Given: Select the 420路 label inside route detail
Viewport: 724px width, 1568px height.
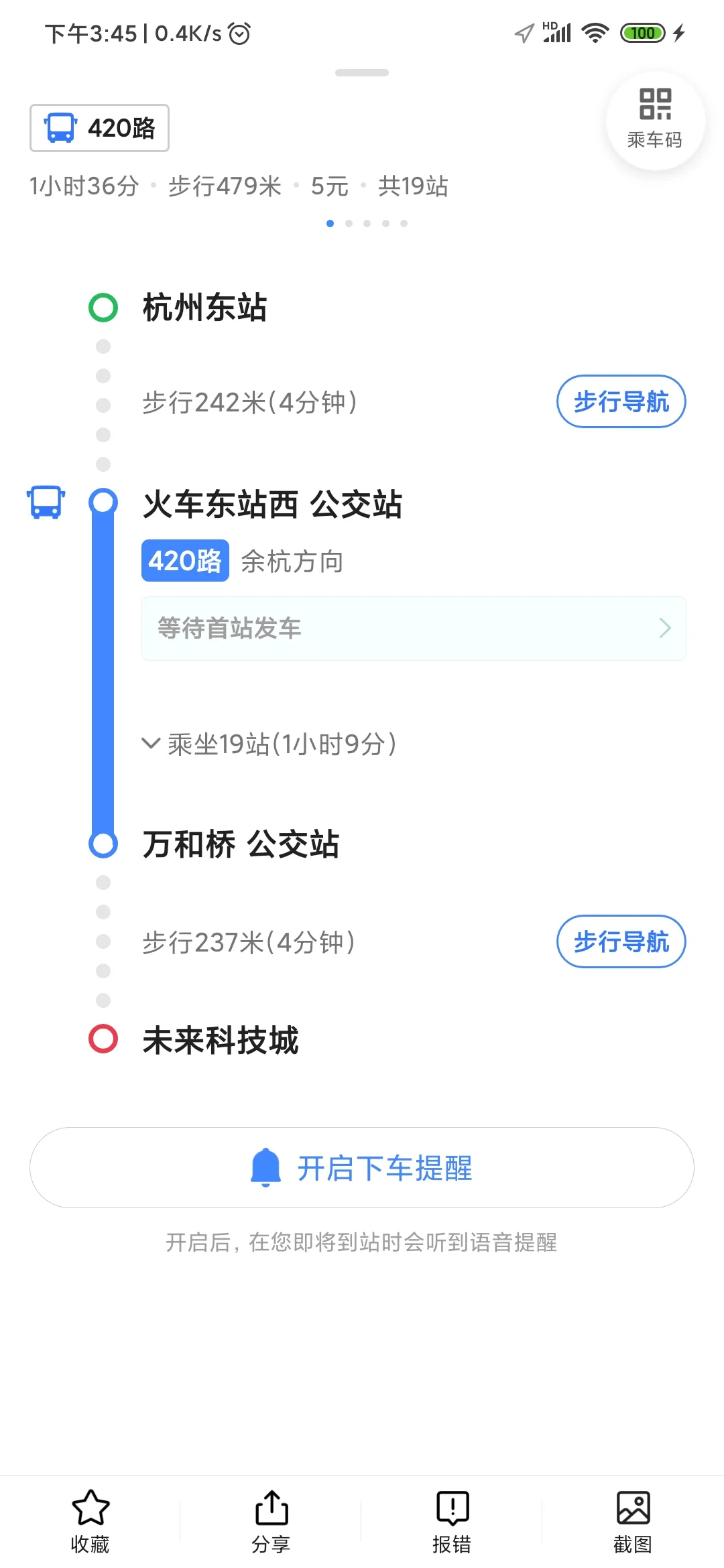Looking at the screenshot, I should (185, 562).
